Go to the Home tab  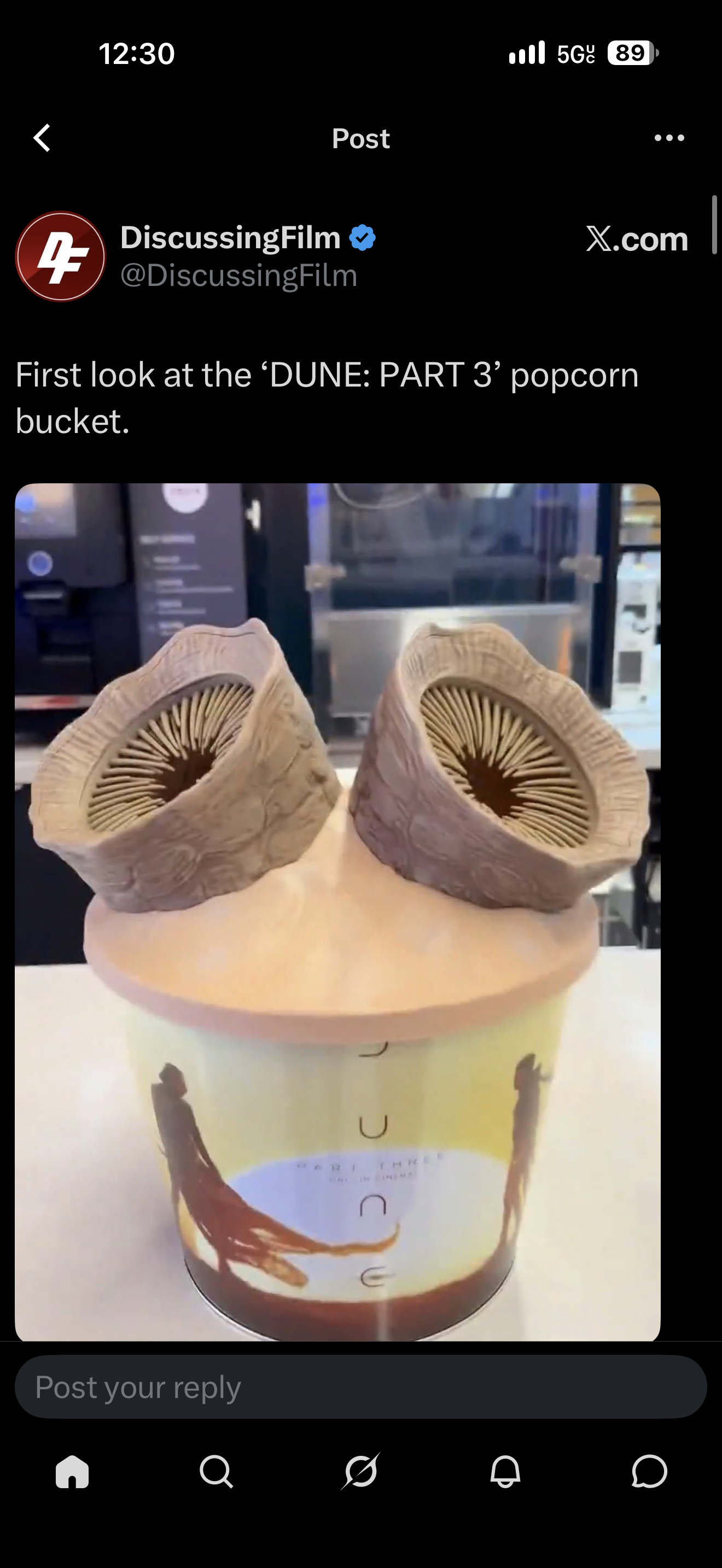[72, 1472]
